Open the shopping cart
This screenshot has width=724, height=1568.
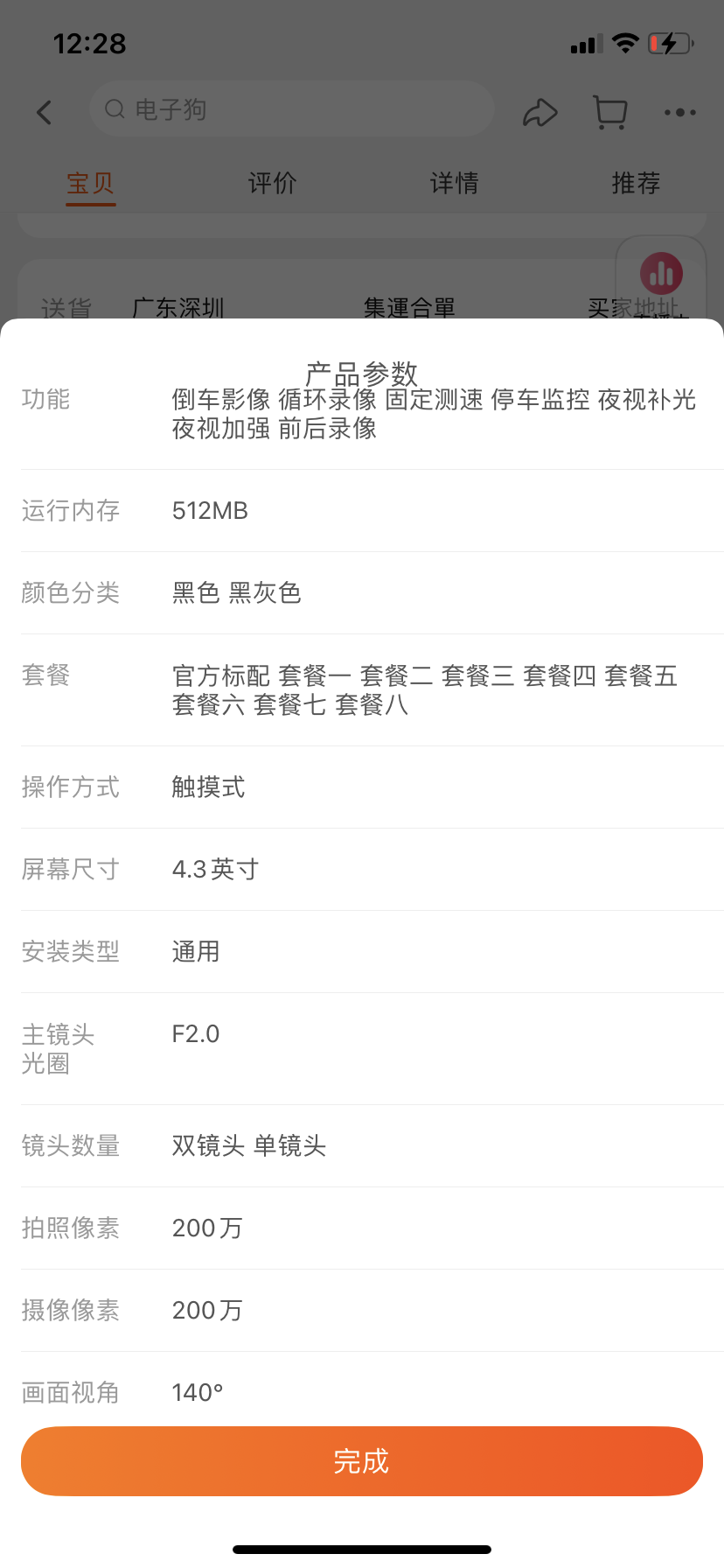click(609, 112)
